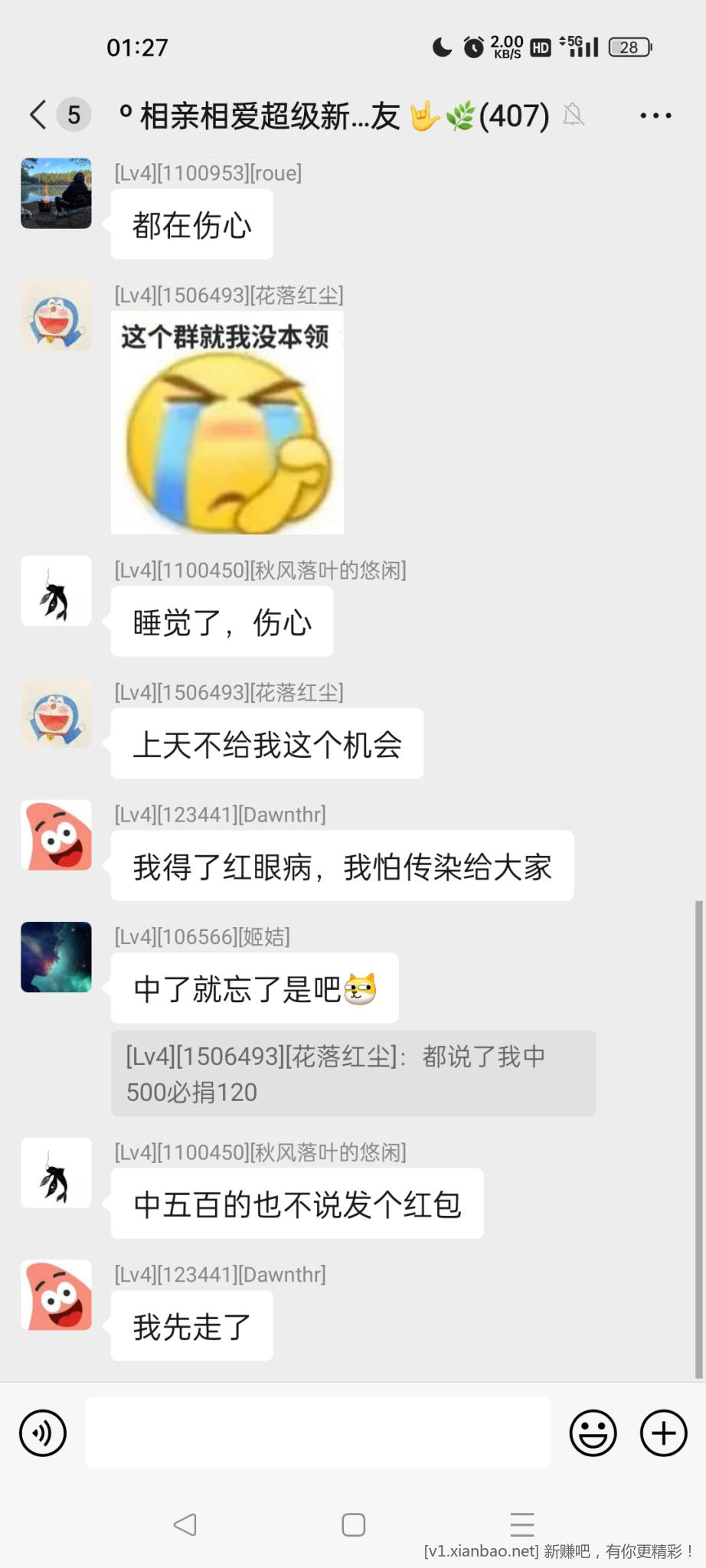View the crying emoji sticker image
This screenshot has height=1568, width=706.
point(227,423)
